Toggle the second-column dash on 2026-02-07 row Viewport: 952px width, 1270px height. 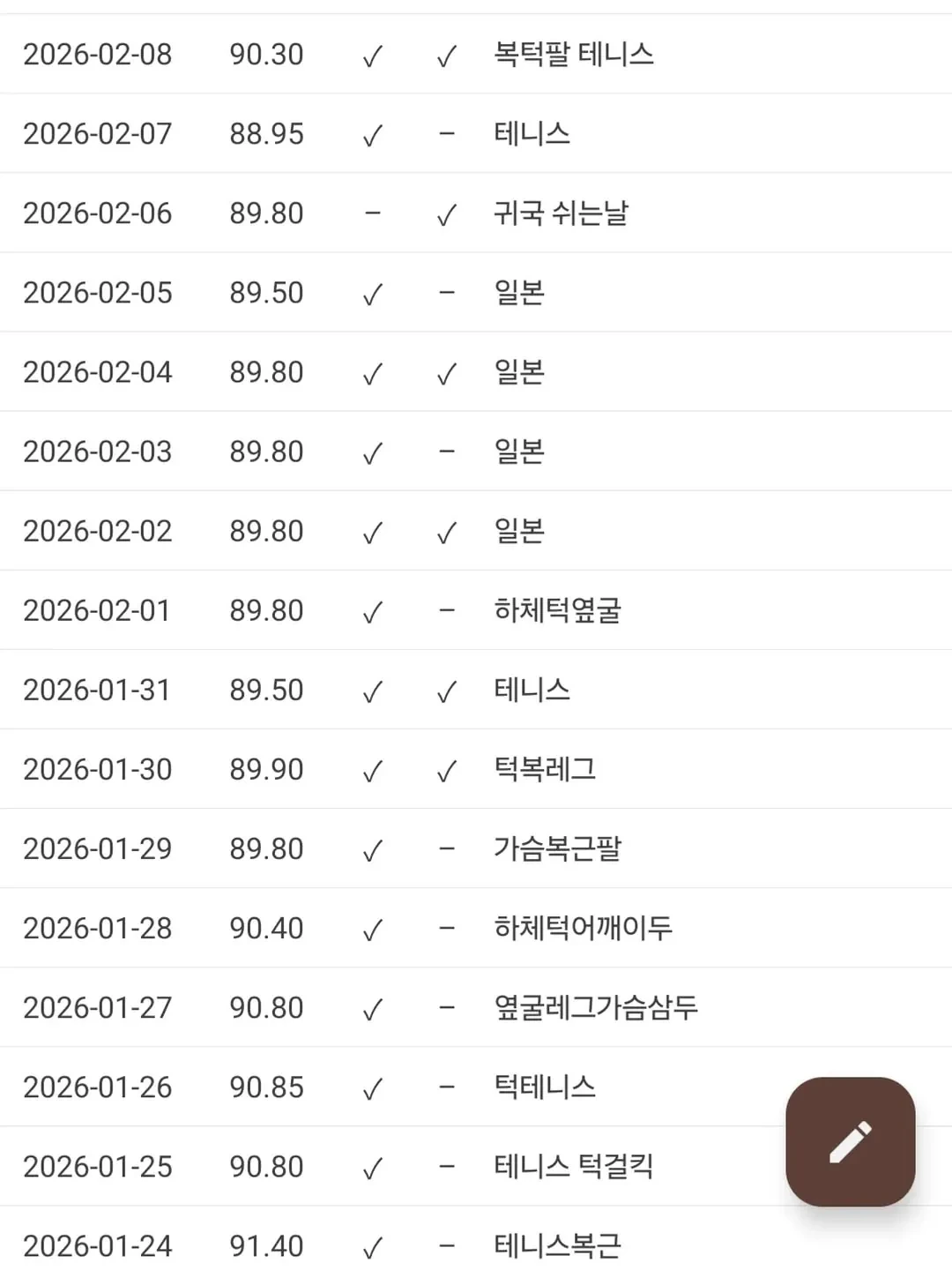pyautogui.click(x=448, y=134)
